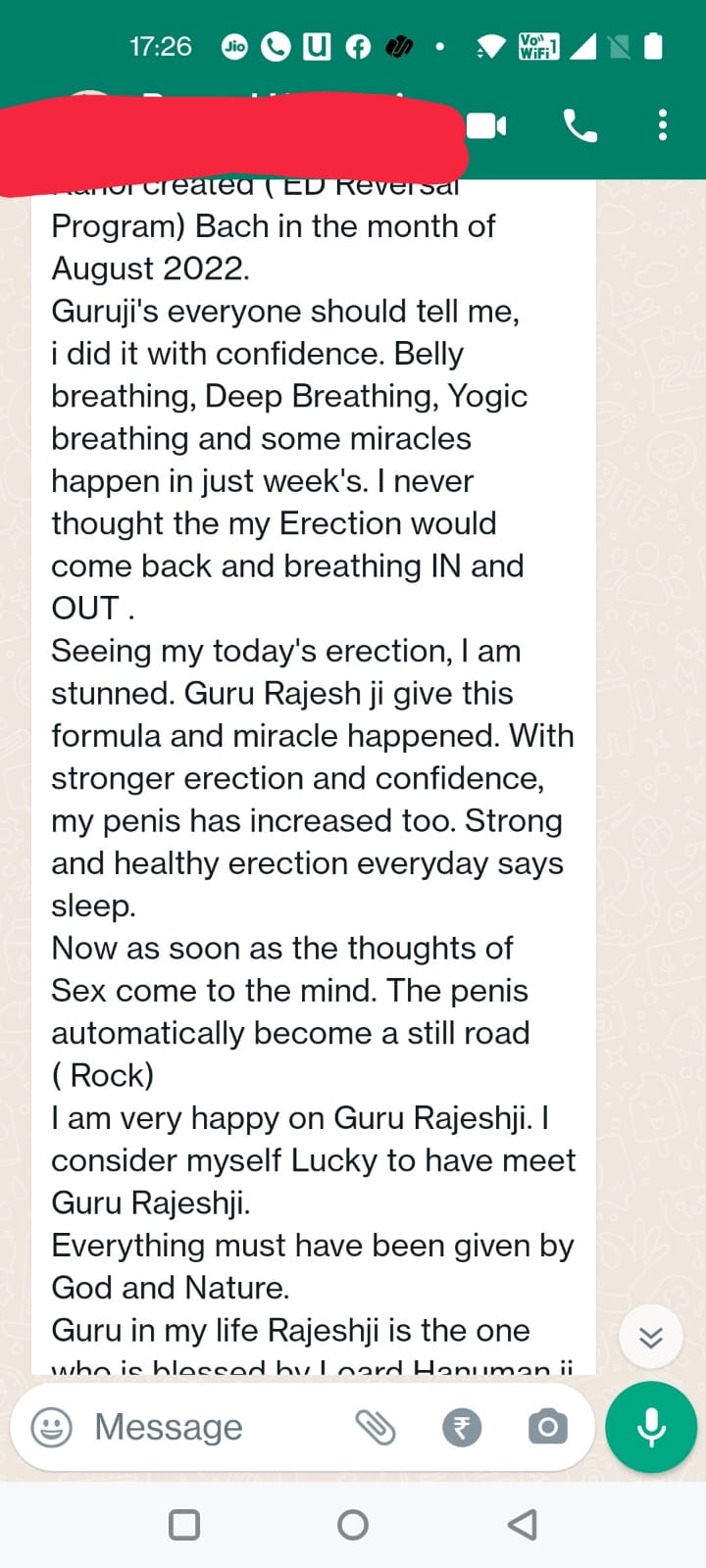Go back using the system back button

click(523, 1524)
